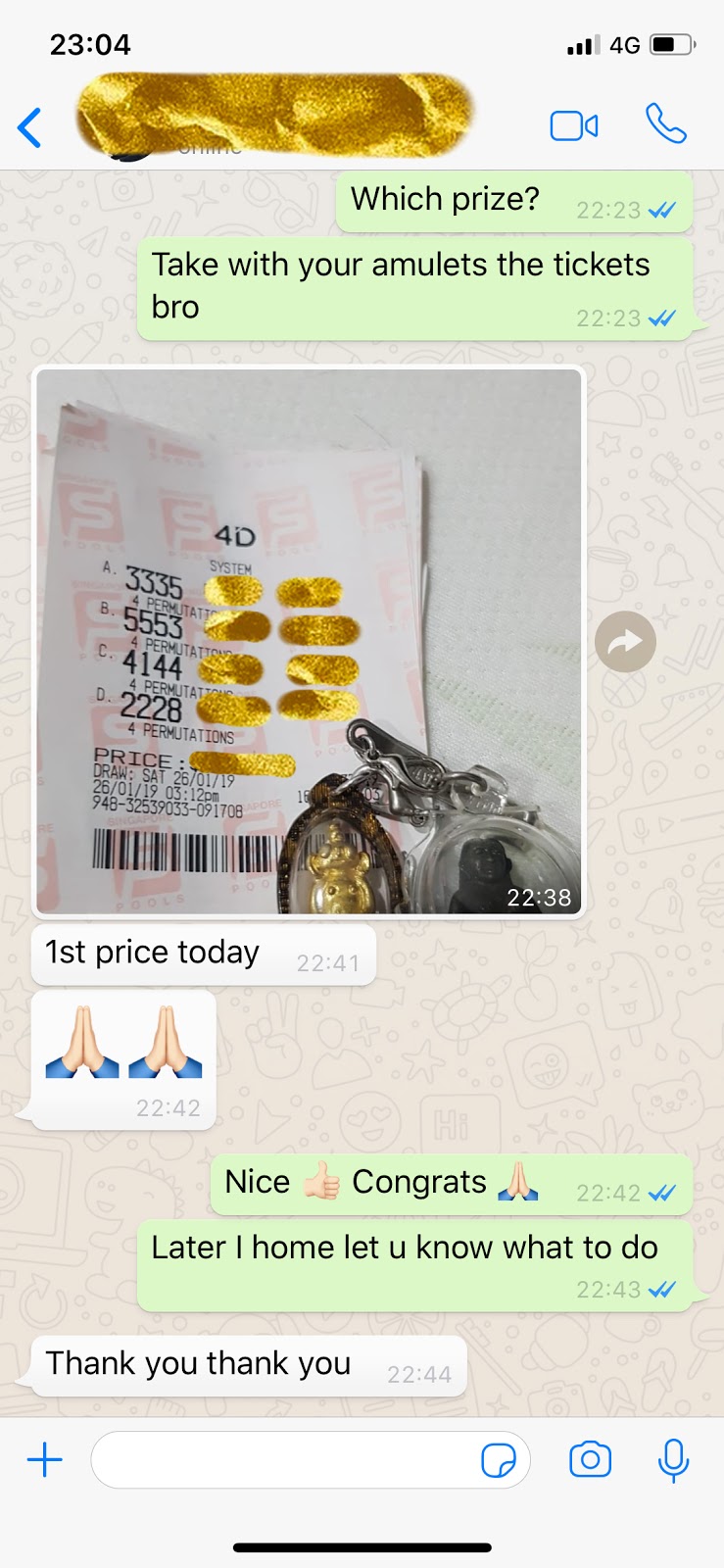Start a video call
The height and width of the screenshot is (1568, 724).
coord(574,126)
